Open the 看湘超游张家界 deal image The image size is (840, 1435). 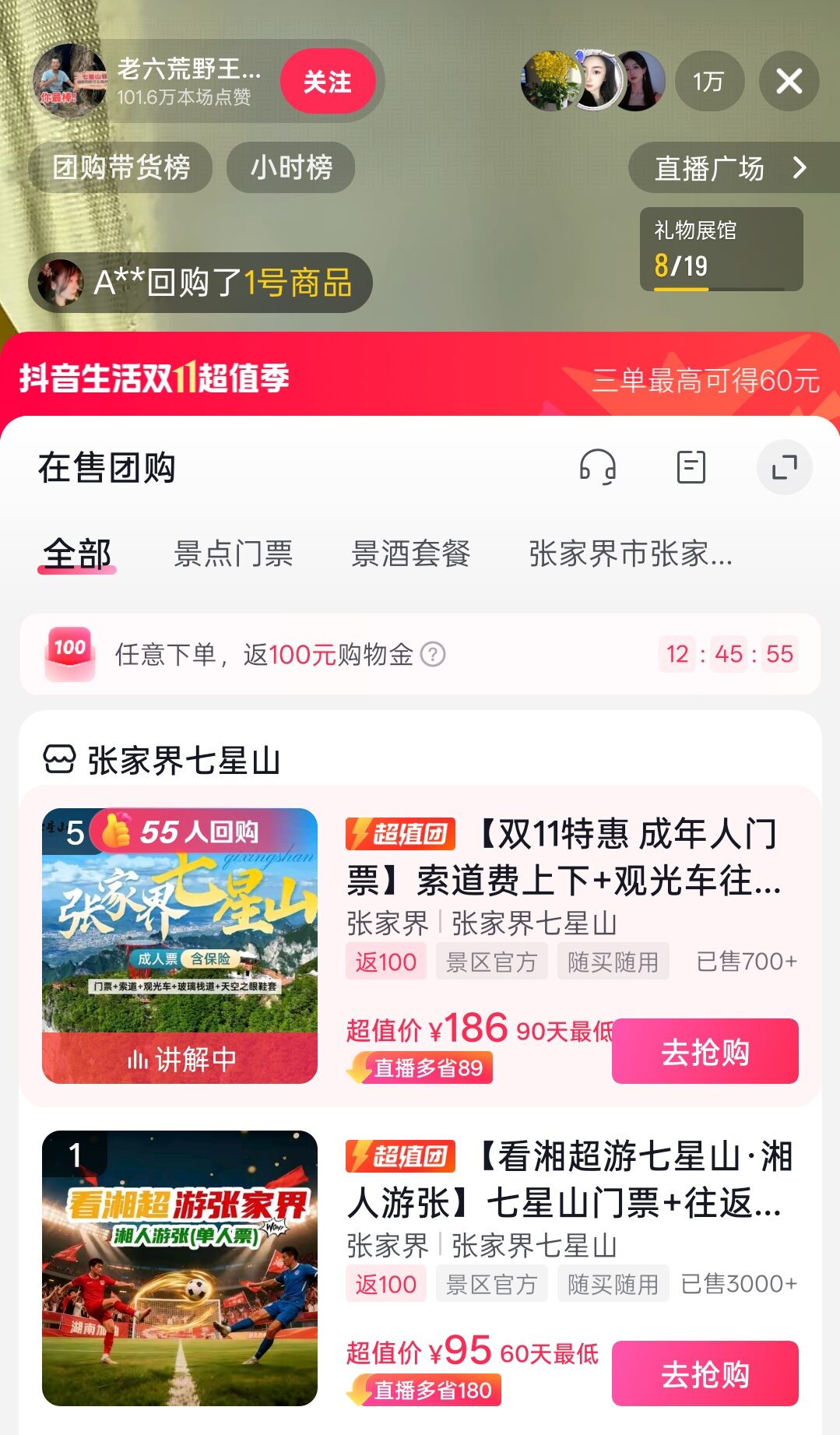tap(180, 1268)
